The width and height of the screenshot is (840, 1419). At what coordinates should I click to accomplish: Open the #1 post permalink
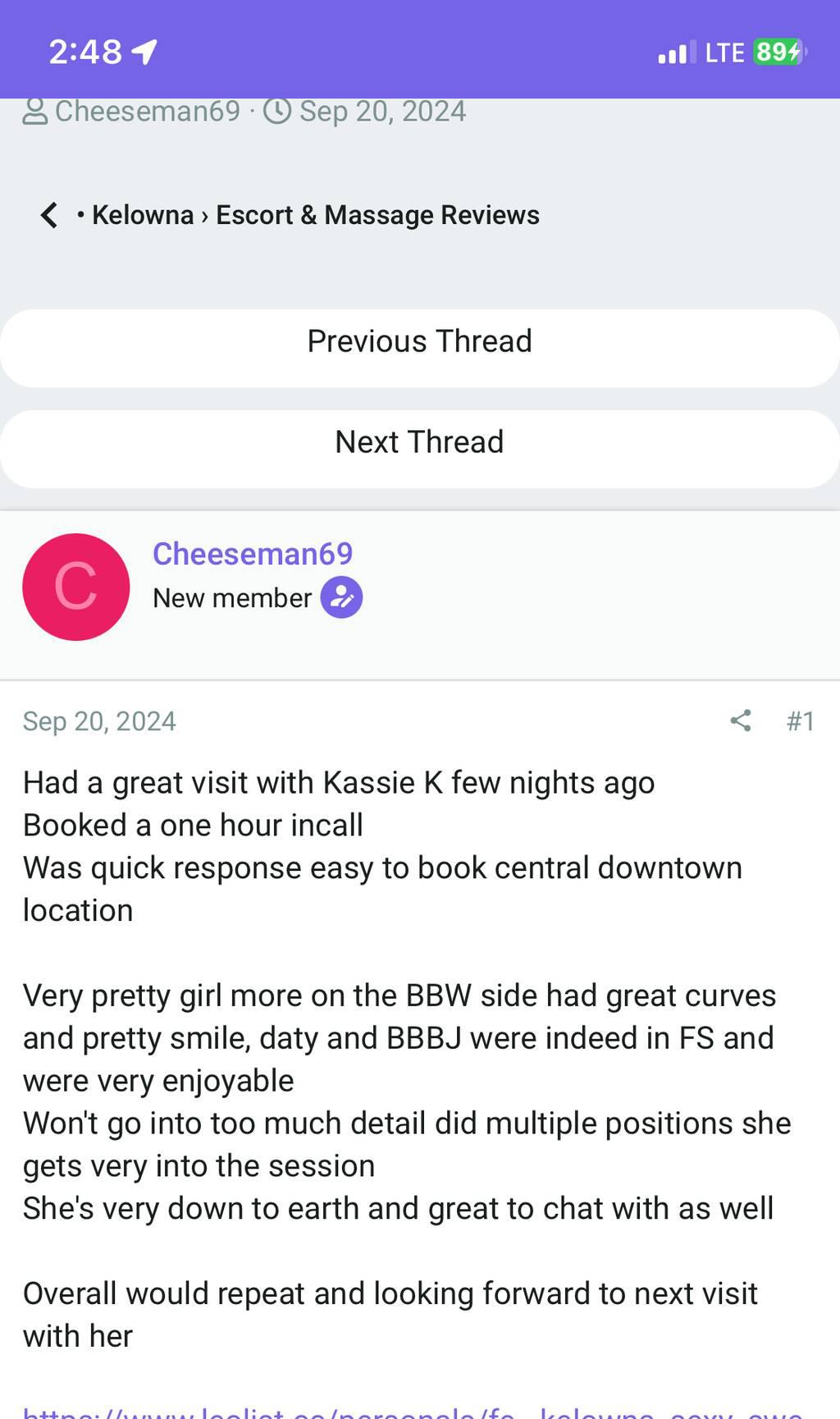coord(800,721)
